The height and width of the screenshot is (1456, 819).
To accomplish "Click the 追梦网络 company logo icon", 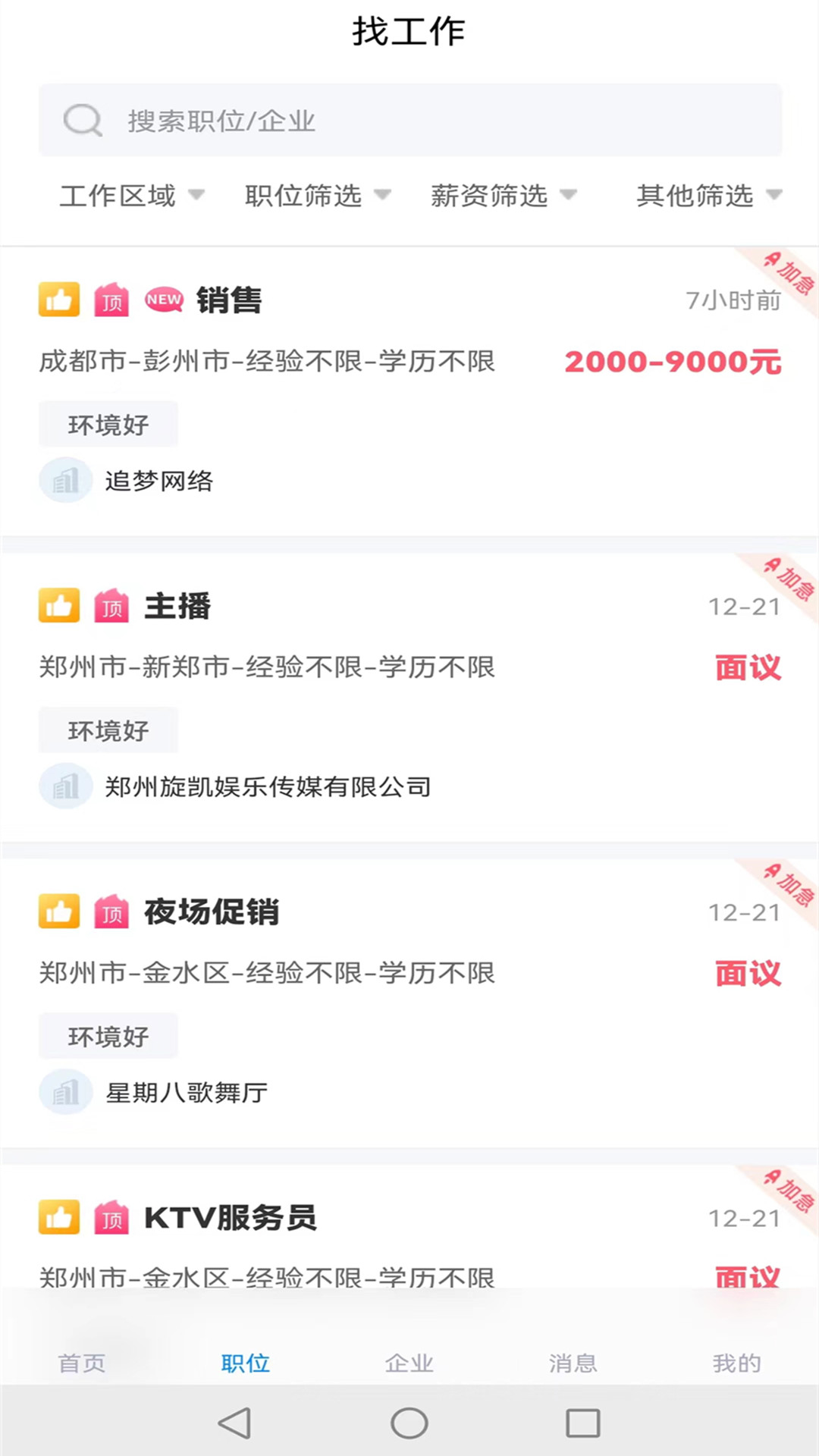I will pyautogui.click(x=65, y=480).
